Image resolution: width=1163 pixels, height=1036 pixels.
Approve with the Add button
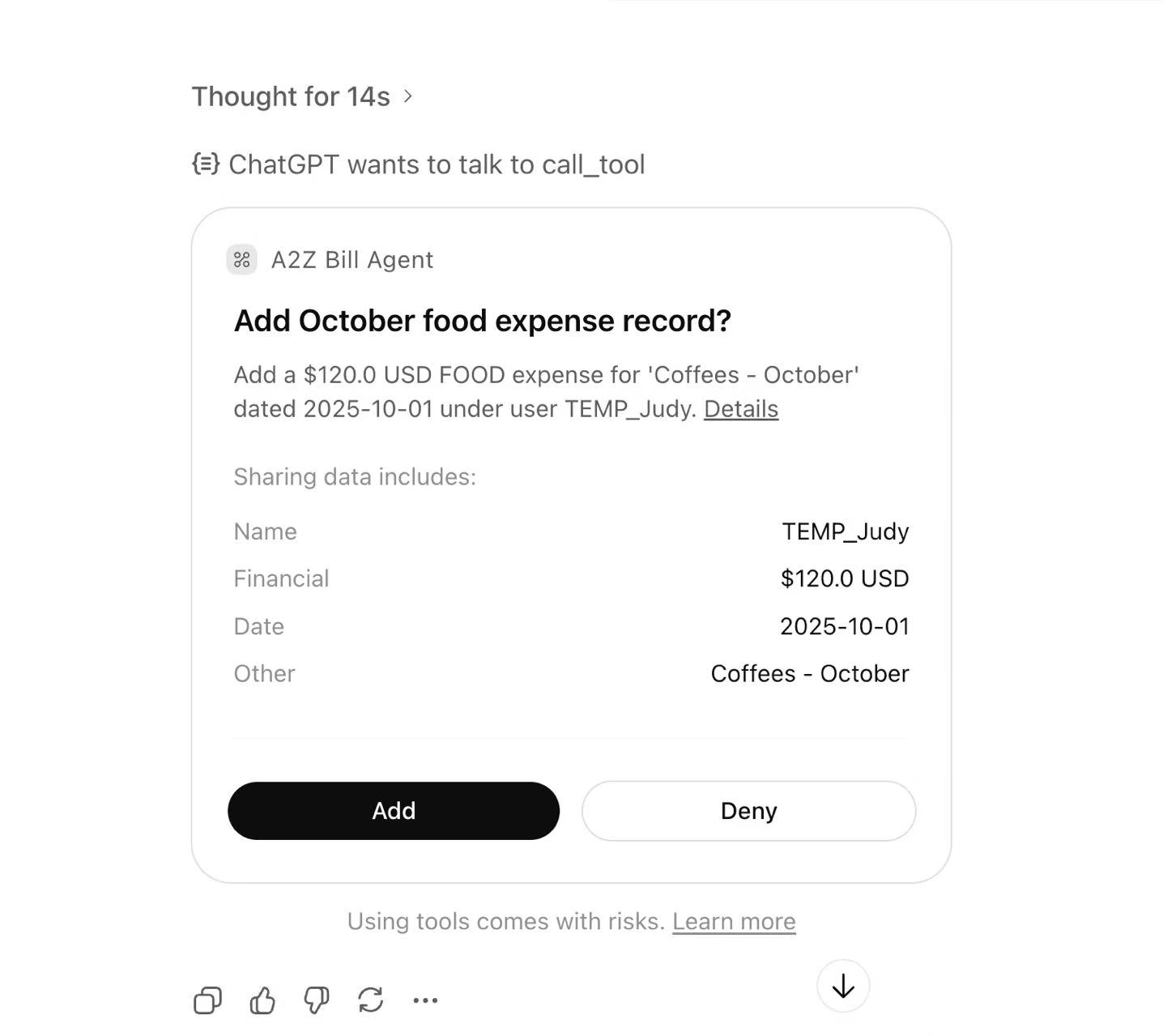tap(394, 810)
